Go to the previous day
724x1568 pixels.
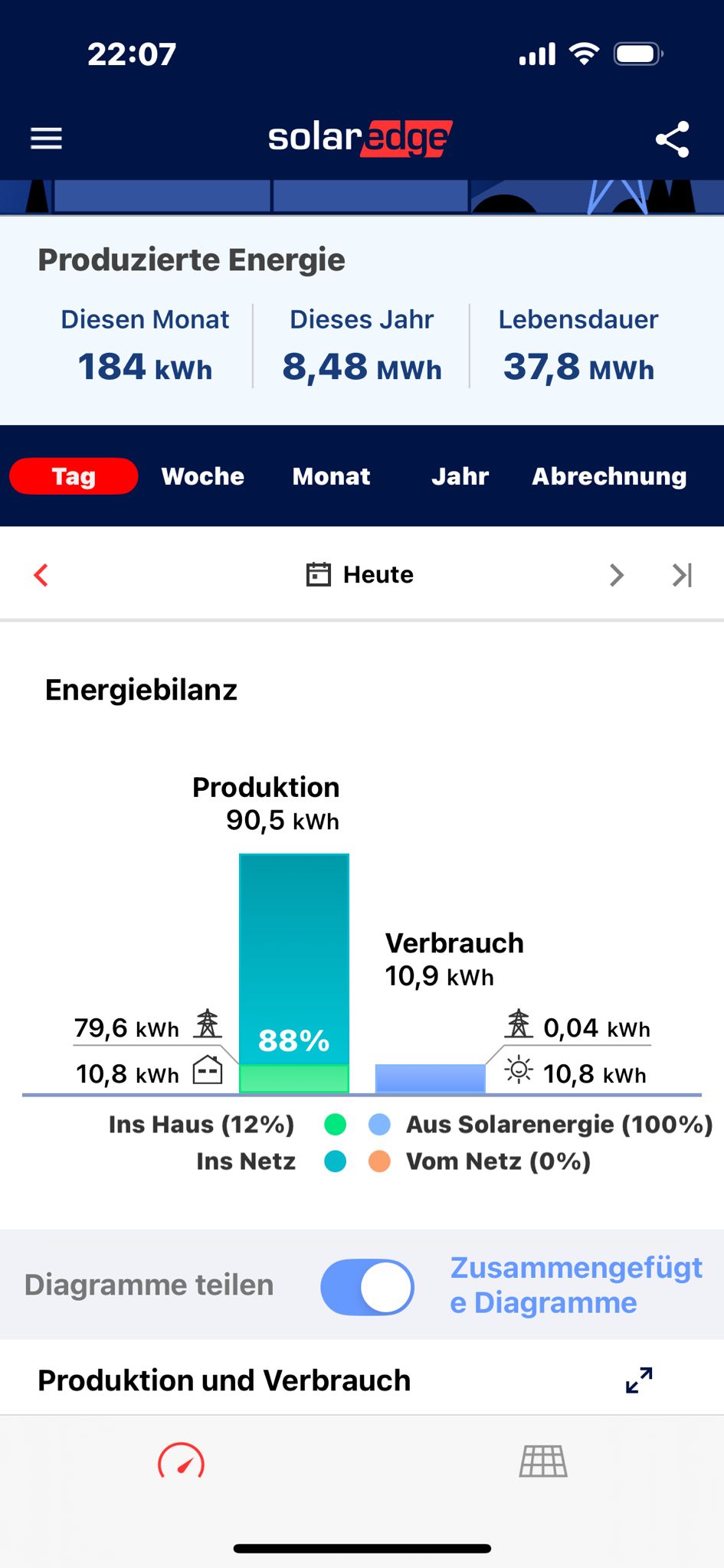point(41,574)
